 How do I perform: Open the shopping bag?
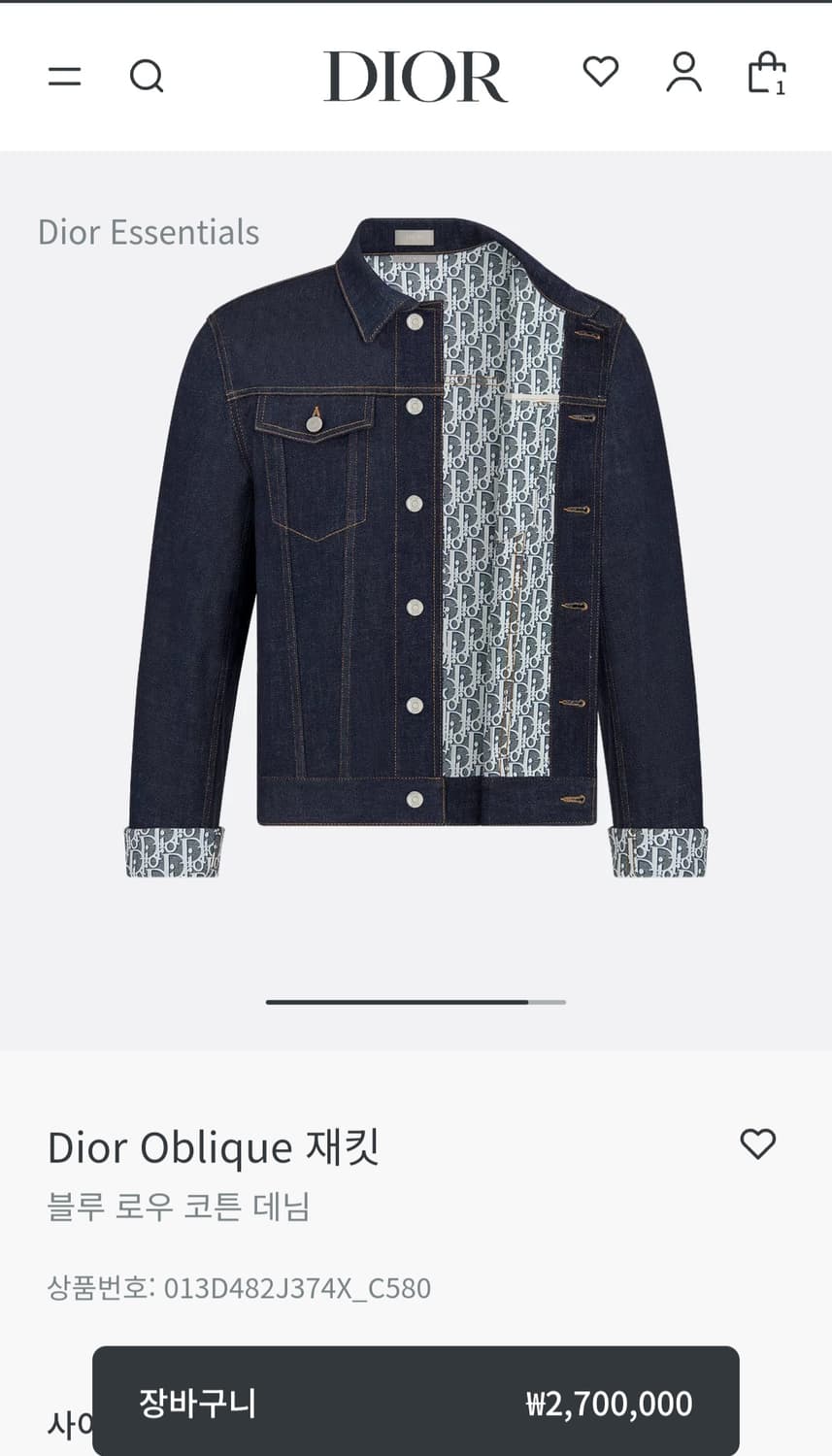766,73
